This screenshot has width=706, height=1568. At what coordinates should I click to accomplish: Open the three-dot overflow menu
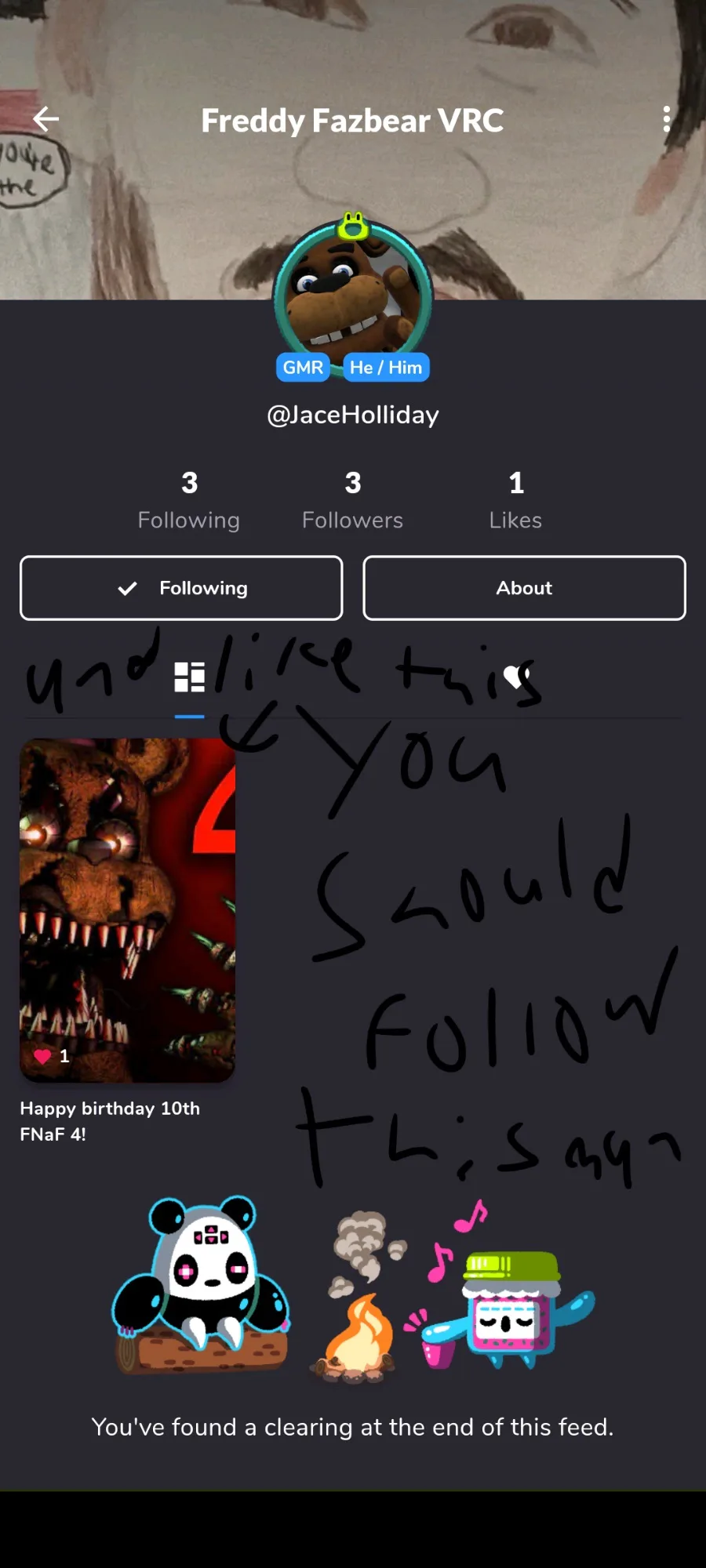coord(666,119)
